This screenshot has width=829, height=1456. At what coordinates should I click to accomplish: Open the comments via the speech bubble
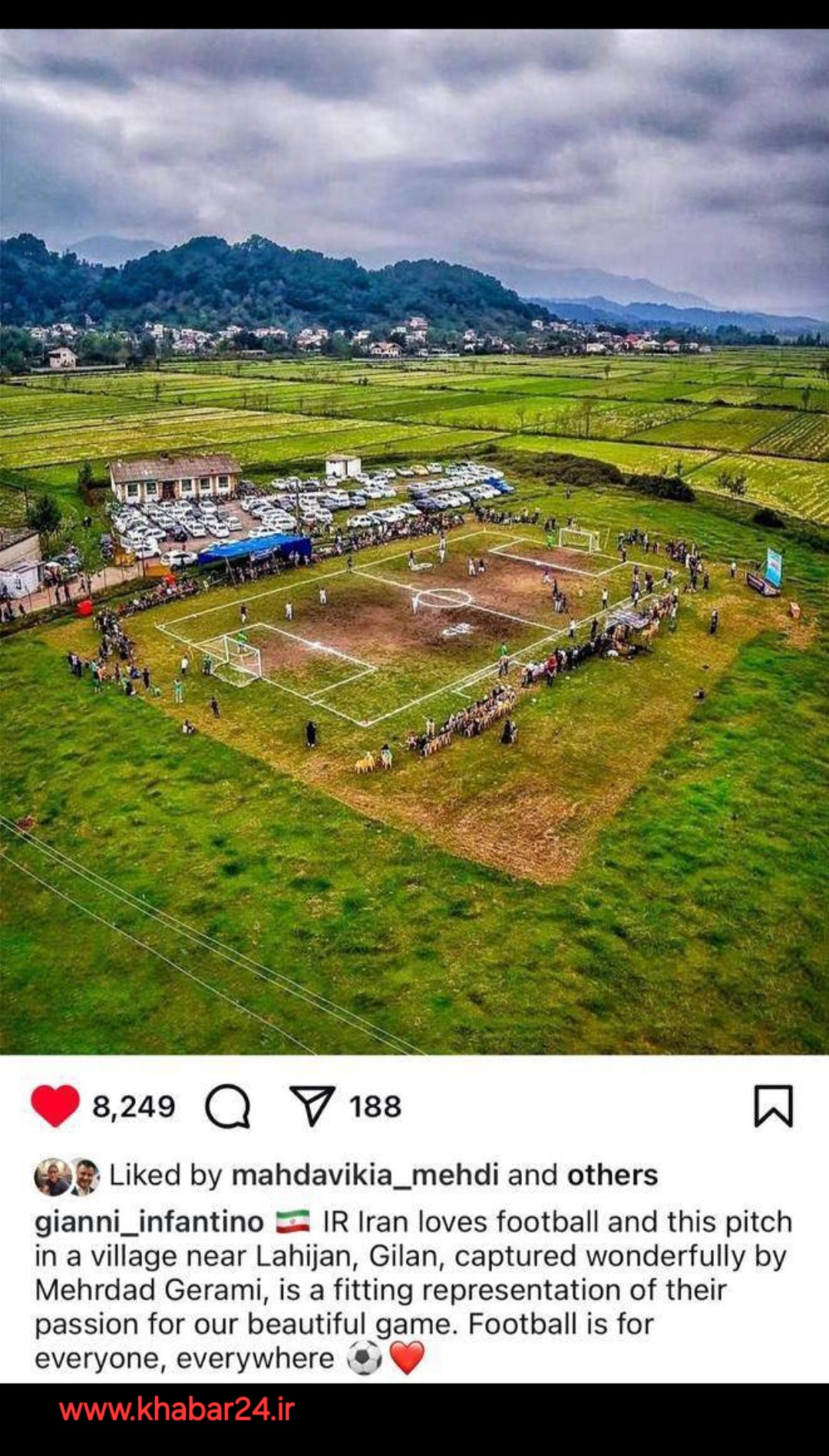pyautogui.click(x=228, y=1106)
